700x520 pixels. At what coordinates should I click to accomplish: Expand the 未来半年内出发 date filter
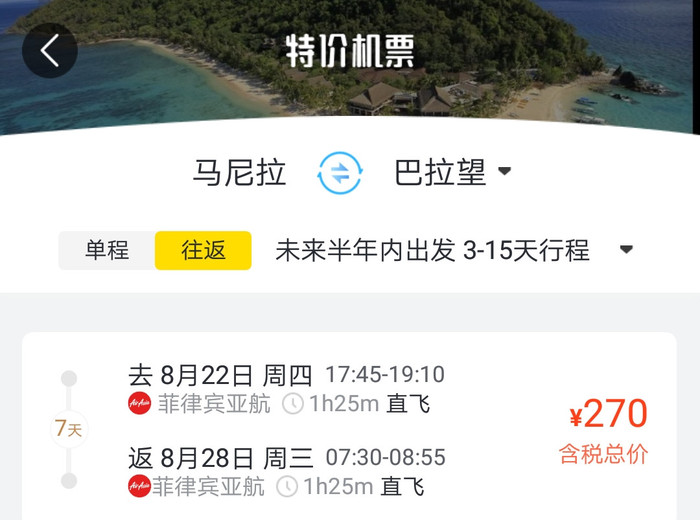pos(454,250)
